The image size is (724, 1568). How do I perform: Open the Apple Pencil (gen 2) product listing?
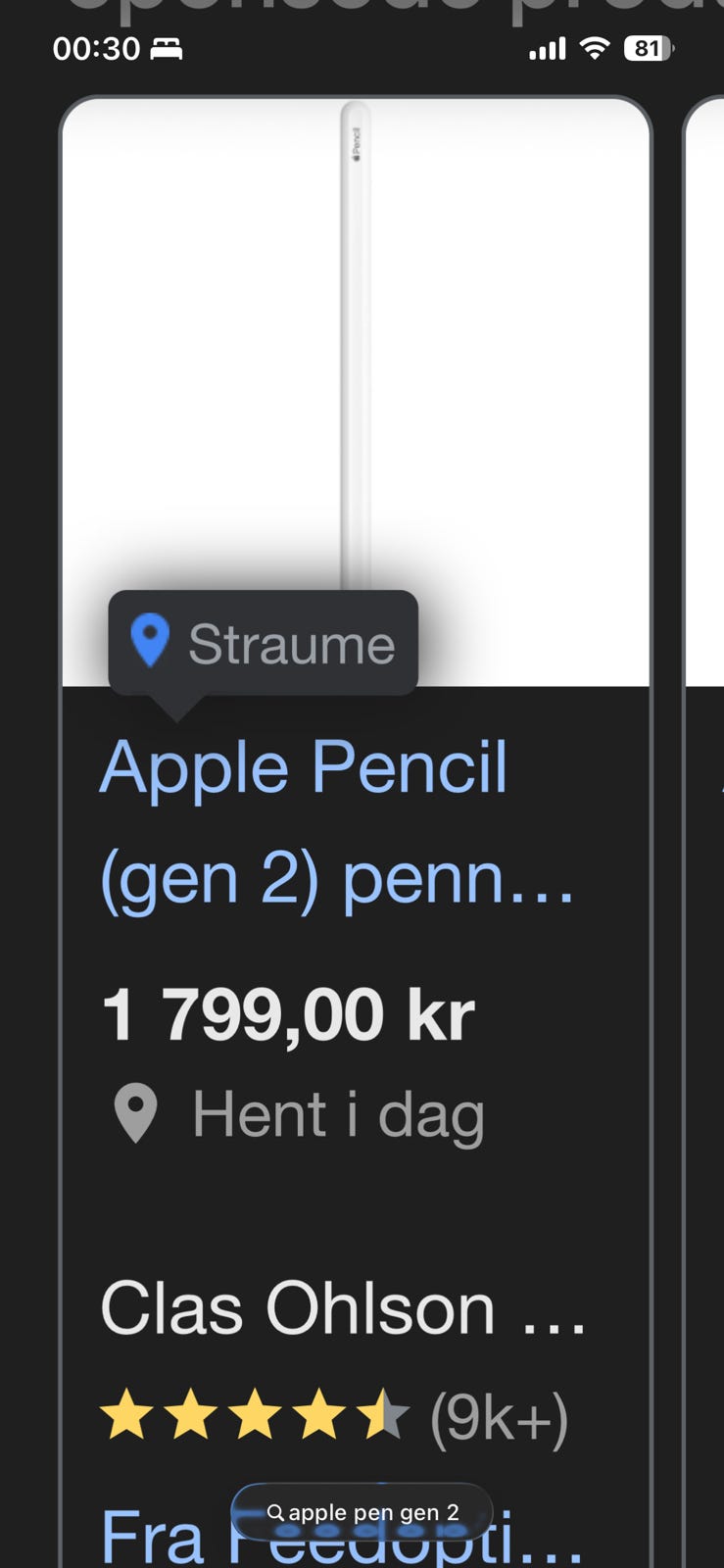click(x=338, y=821)
